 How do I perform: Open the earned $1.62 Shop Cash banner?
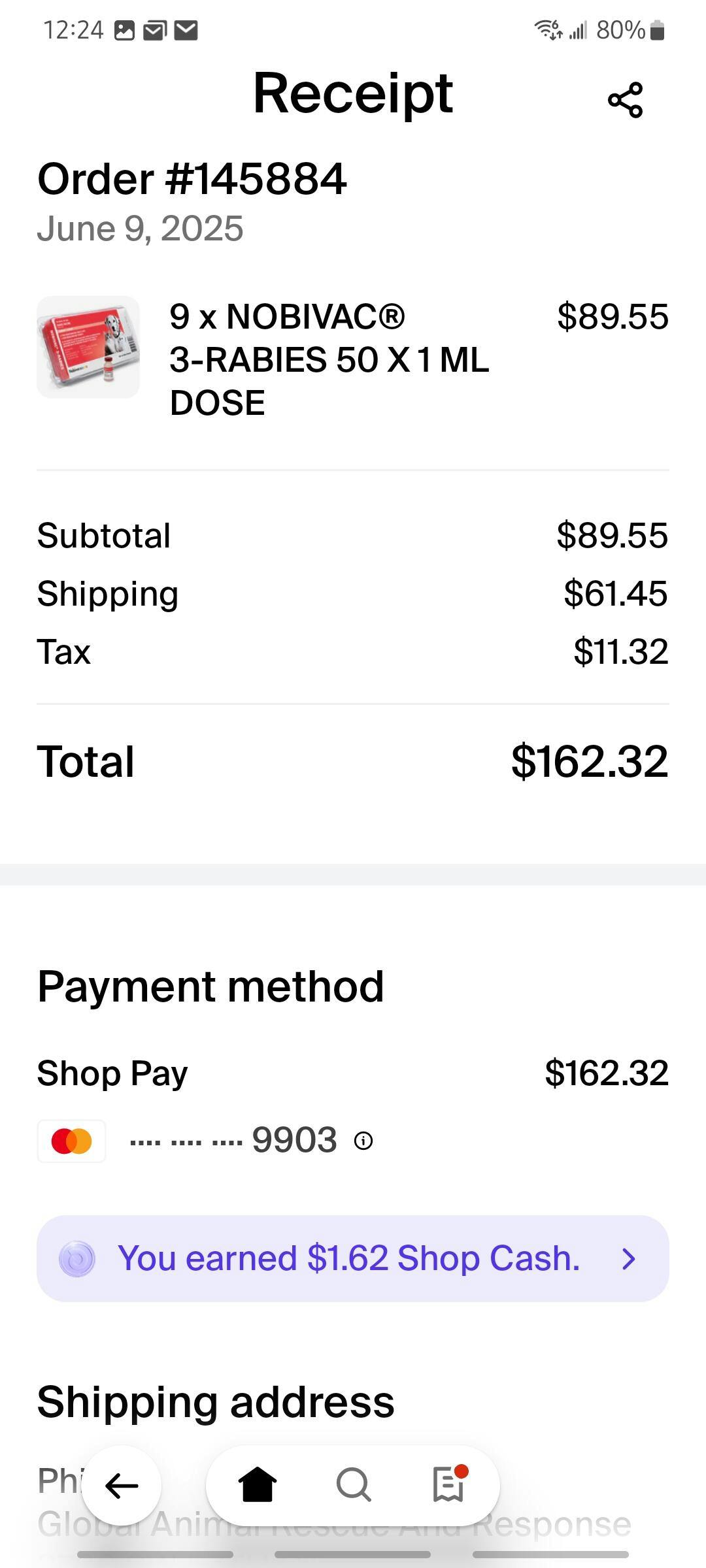(353, 1258)
